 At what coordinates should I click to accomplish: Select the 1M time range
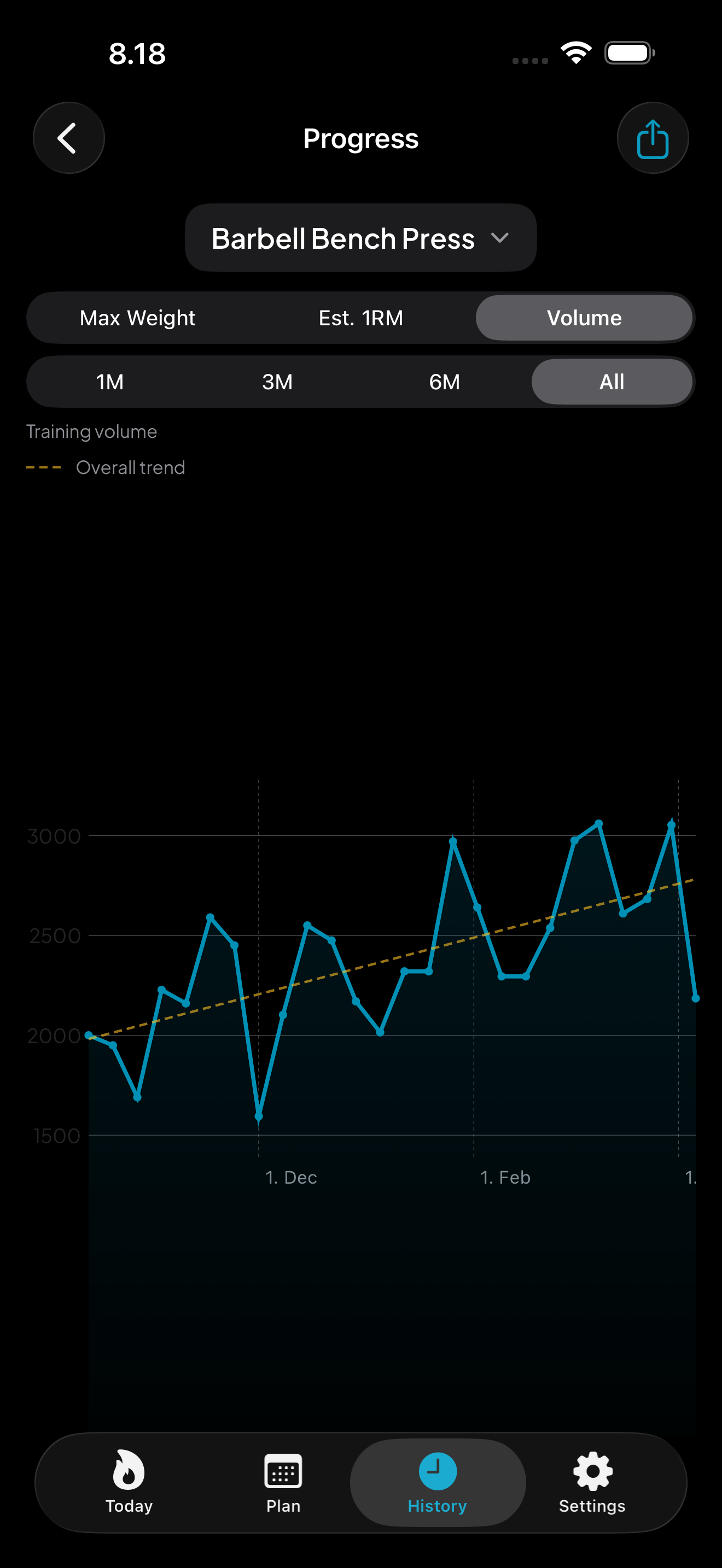(109, 382)
